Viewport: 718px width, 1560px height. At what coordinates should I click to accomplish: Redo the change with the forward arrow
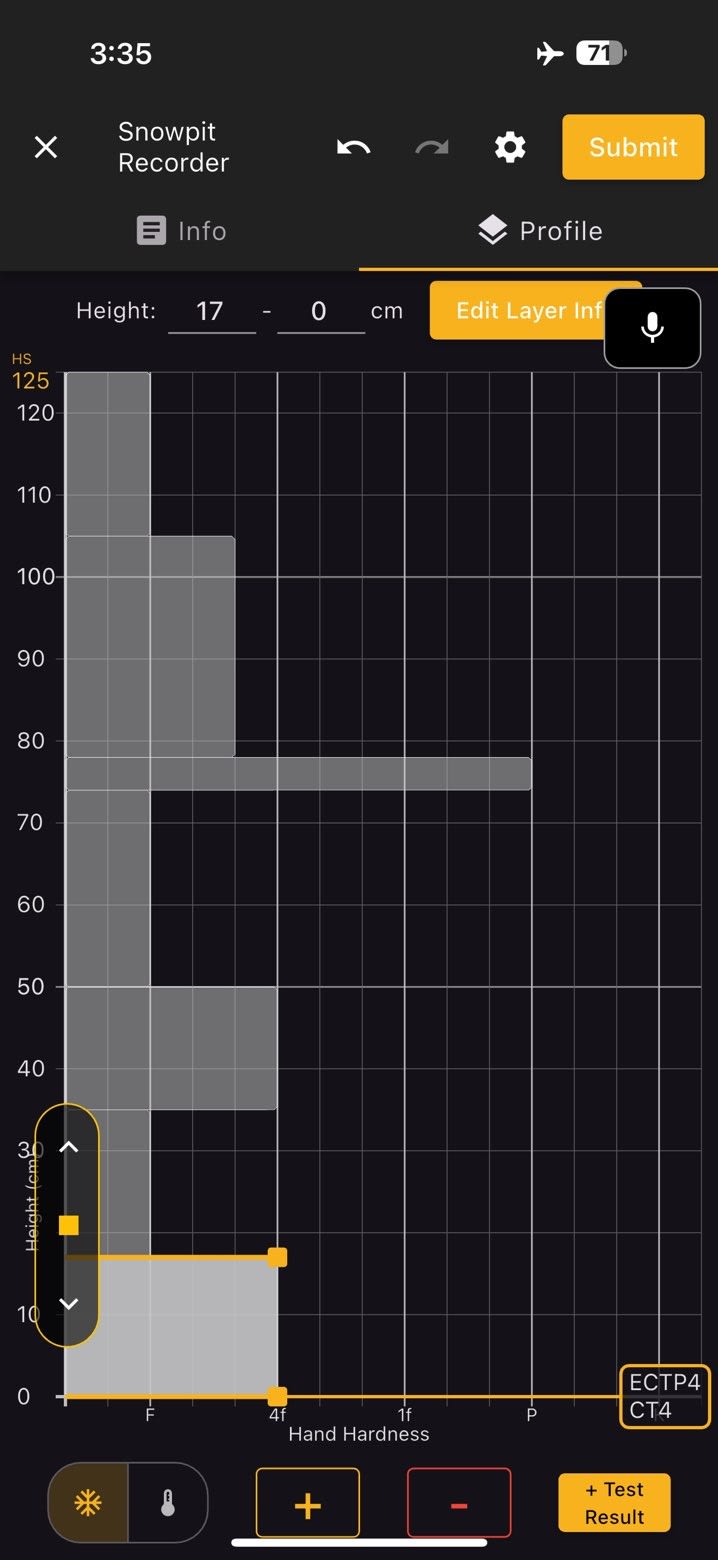(431, 147)
